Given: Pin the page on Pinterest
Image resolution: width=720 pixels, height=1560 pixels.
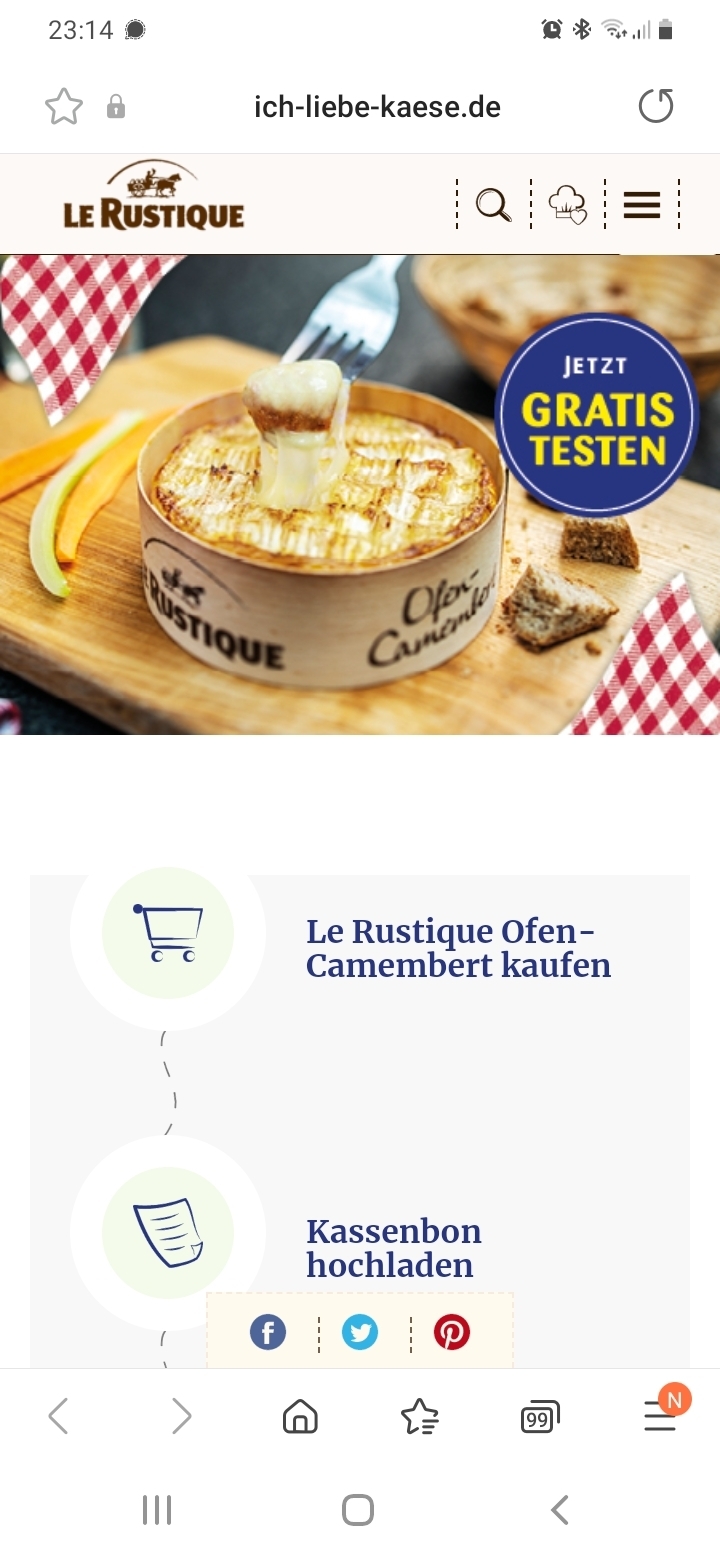Looking at the screenshot, I should tap(452, 1332).
